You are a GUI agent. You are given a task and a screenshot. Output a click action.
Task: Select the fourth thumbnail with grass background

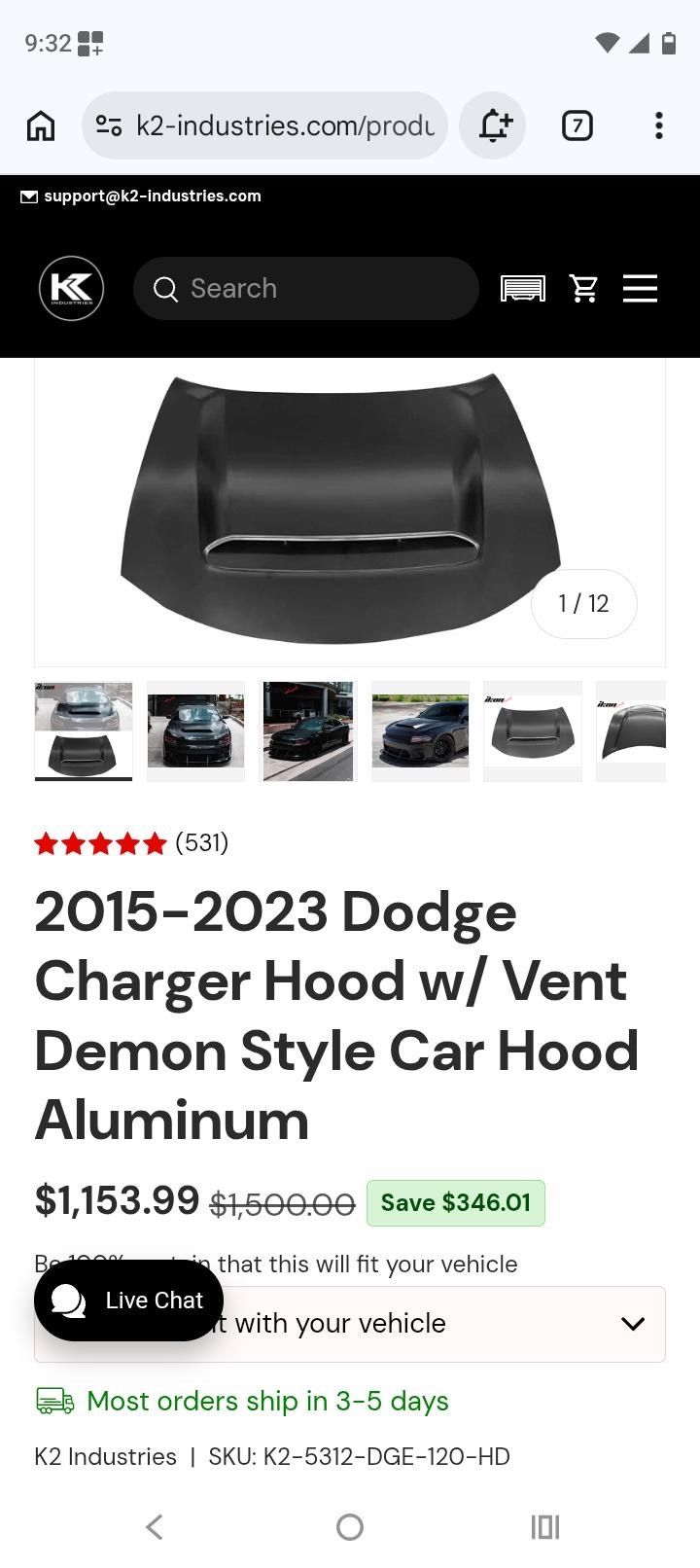[420, 731]
